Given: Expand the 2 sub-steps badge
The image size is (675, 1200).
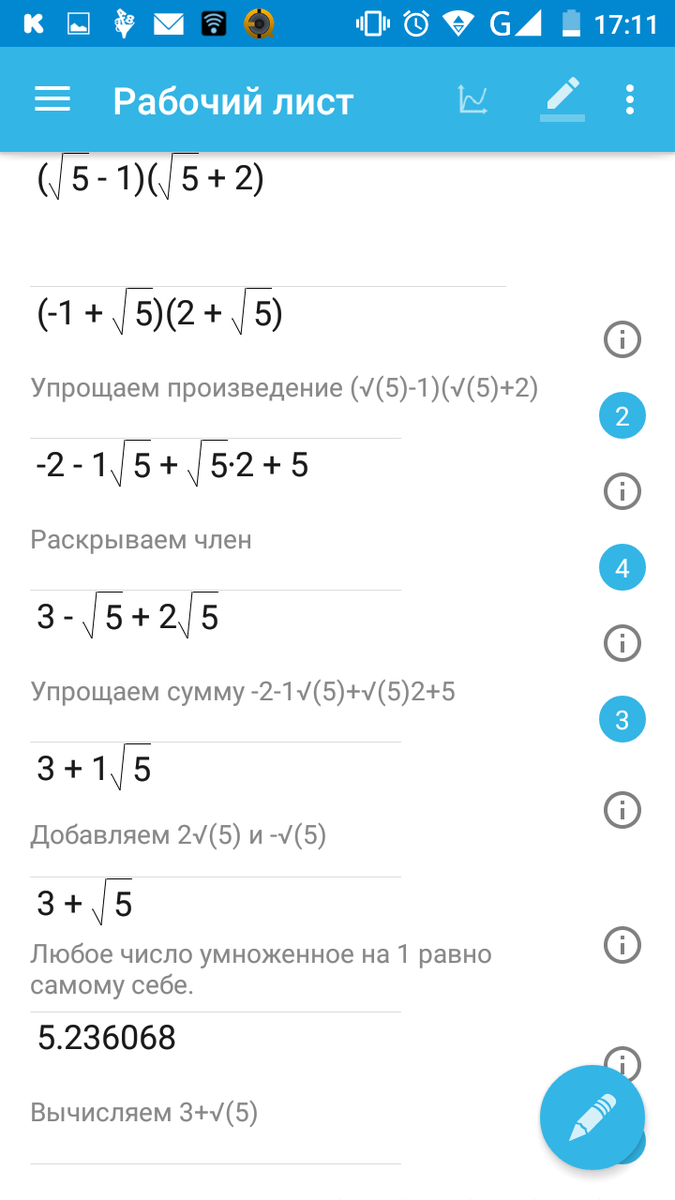Looking at the screenshot, I should pos(622,416).
